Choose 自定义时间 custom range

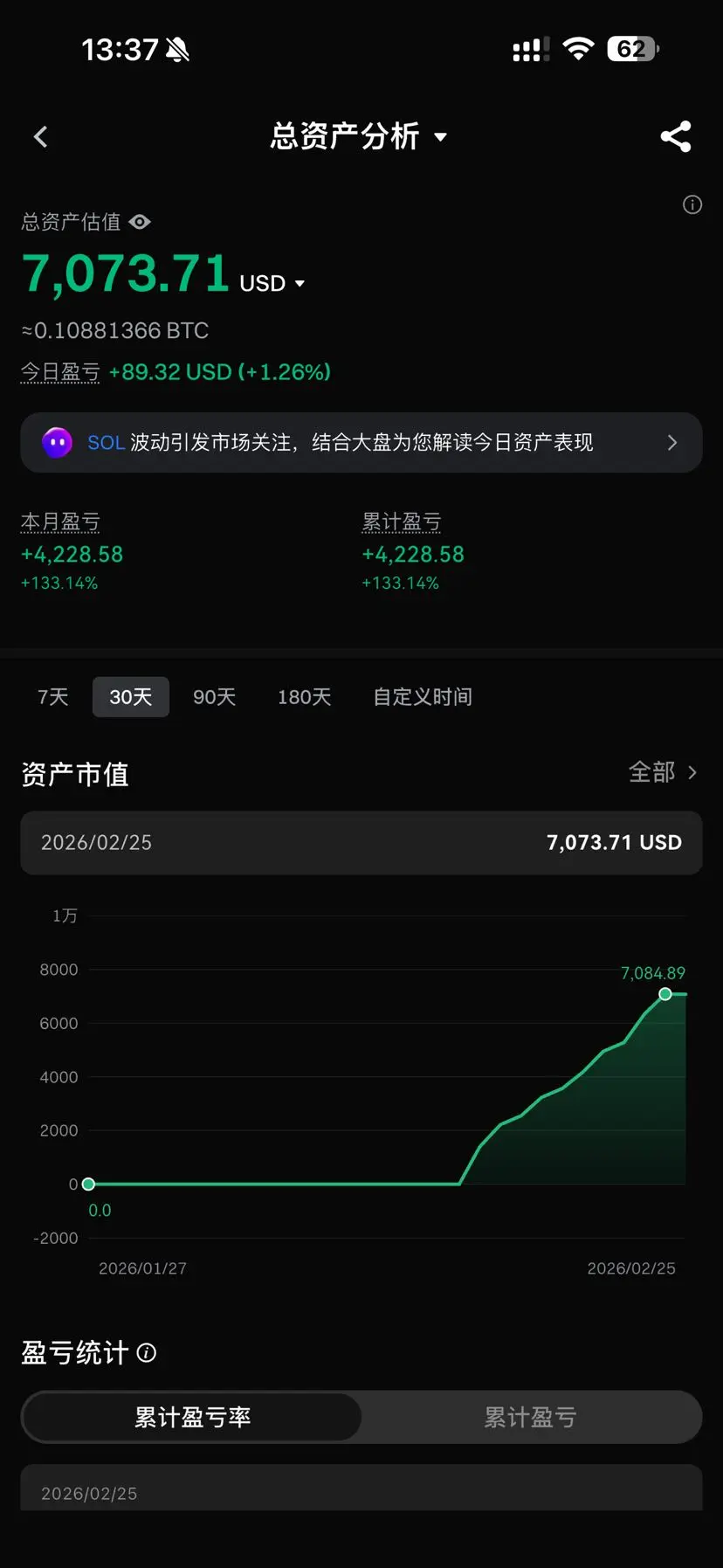click(x=423, y=697)
